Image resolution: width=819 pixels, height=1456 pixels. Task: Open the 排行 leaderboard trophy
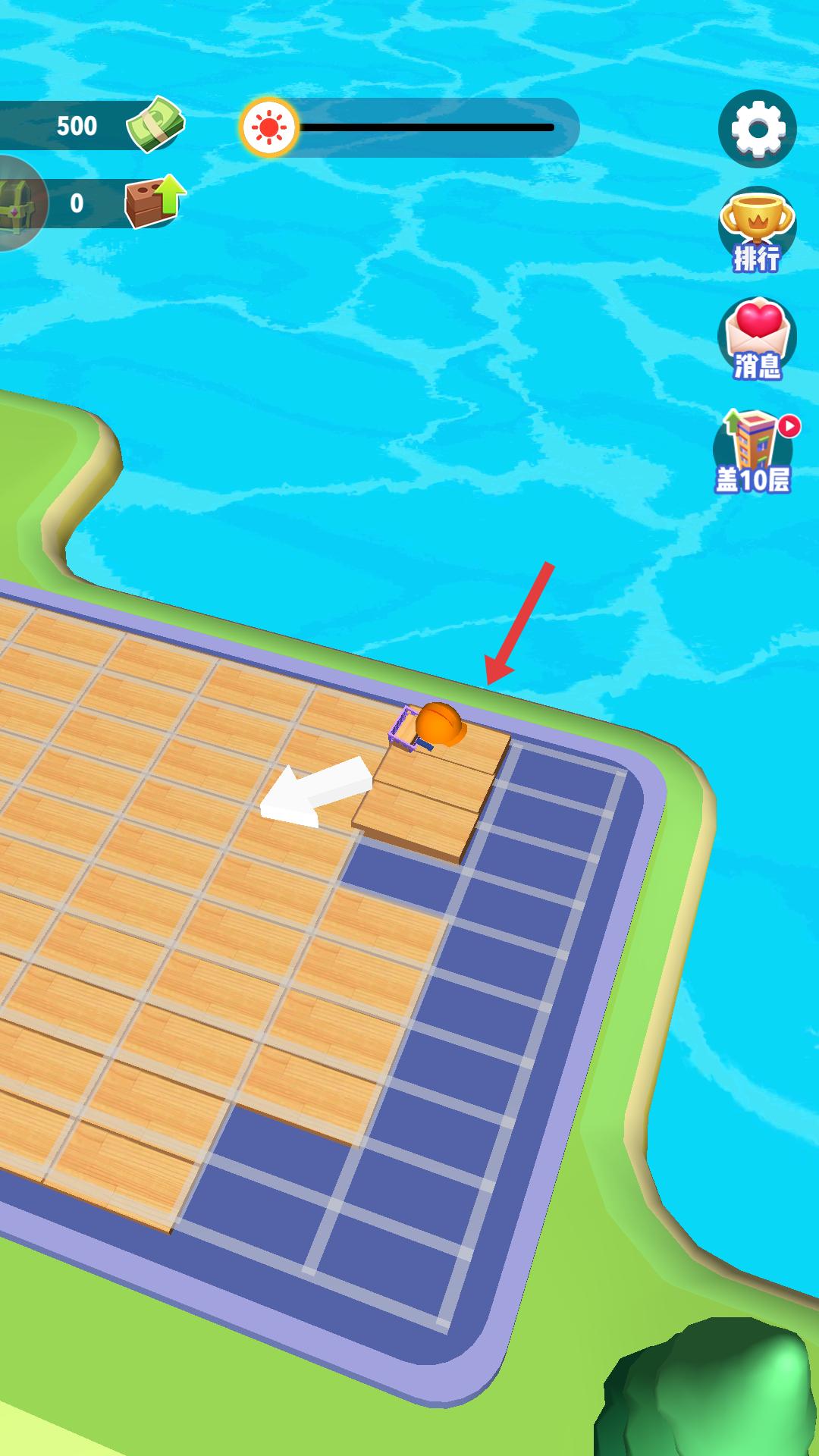(757, 227)
